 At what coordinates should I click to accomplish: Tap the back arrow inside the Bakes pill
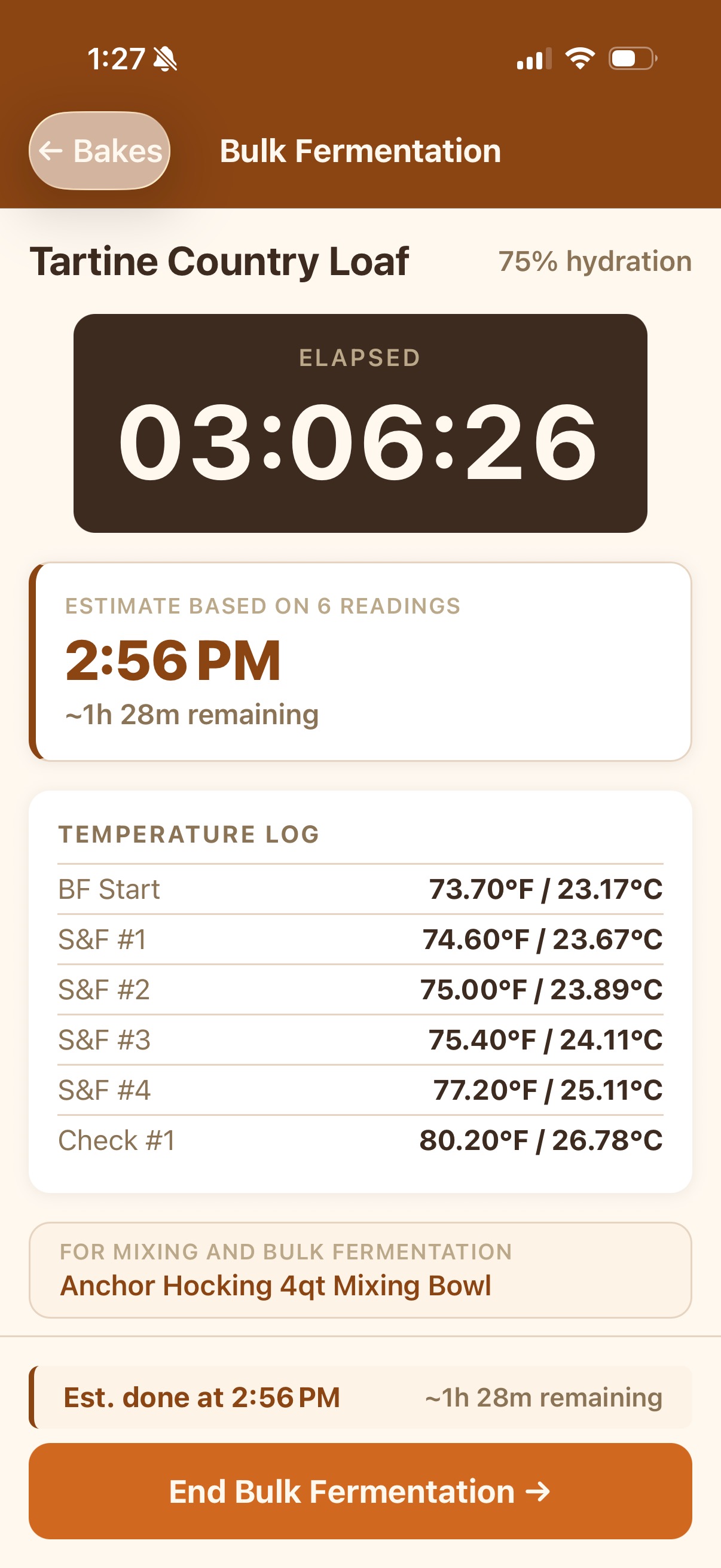coord(54,151)
